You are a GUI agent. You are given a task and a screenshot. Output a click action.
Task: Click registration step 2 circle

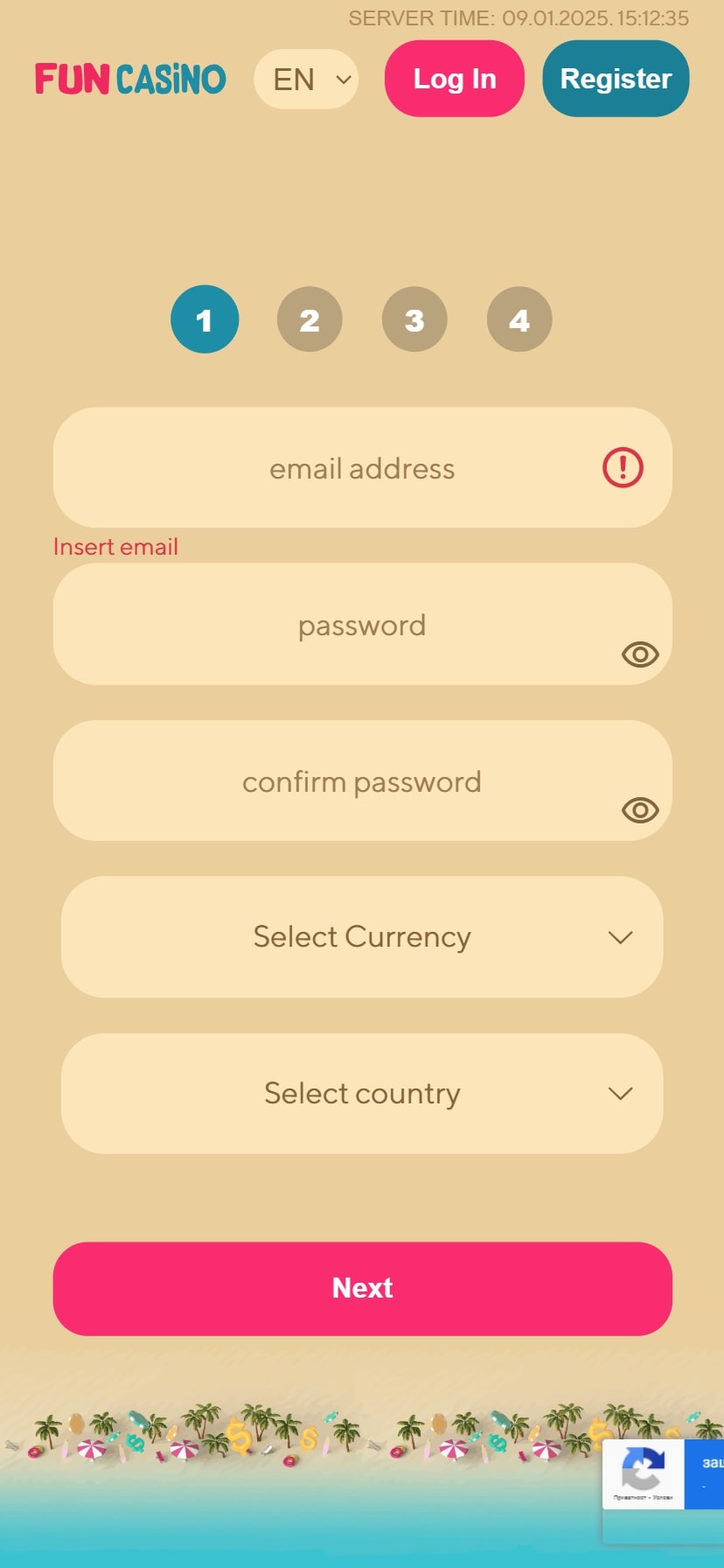(310, 319)
